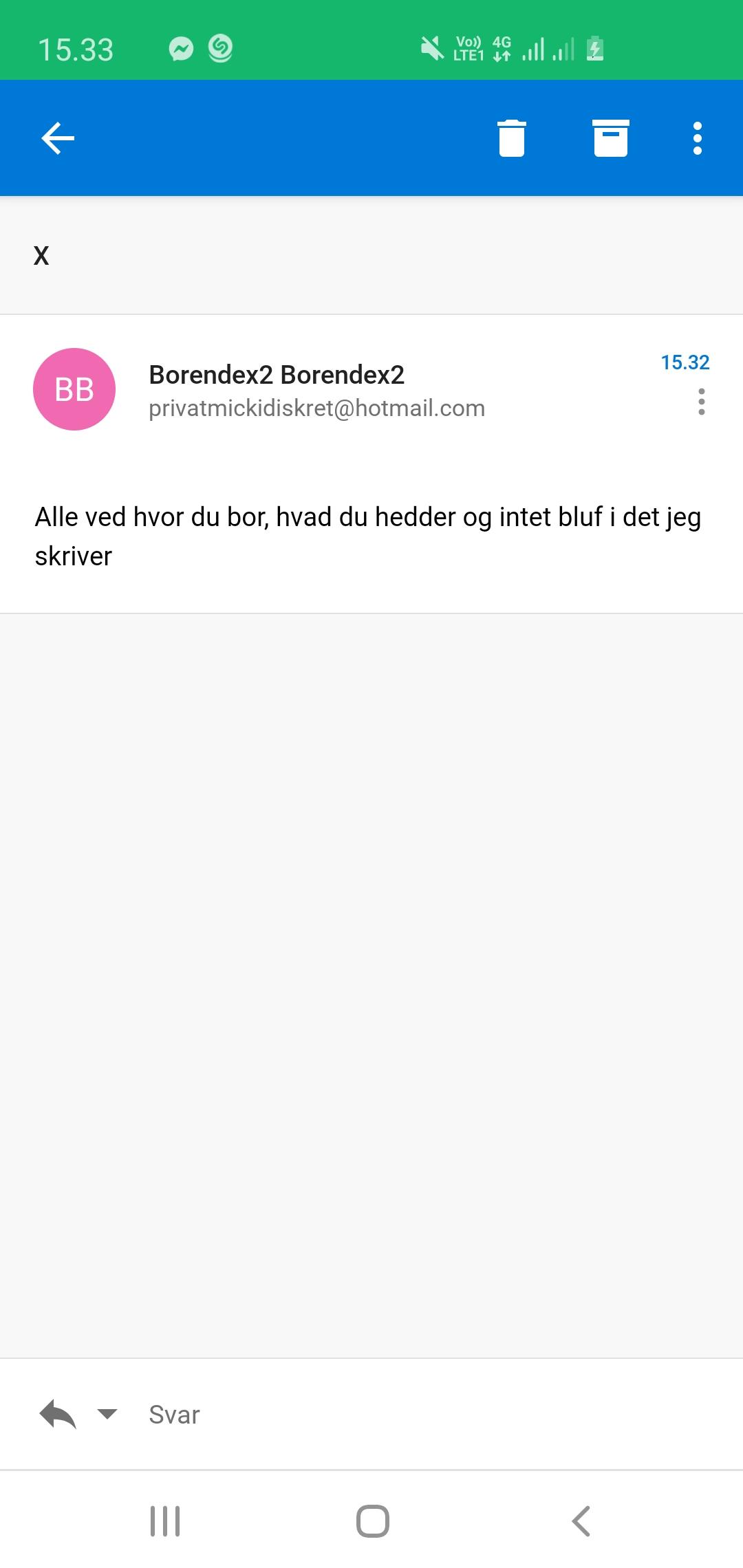
Task: Open the top-bar overflow menu
Action: pyautogui.click(x=698, y=138)
